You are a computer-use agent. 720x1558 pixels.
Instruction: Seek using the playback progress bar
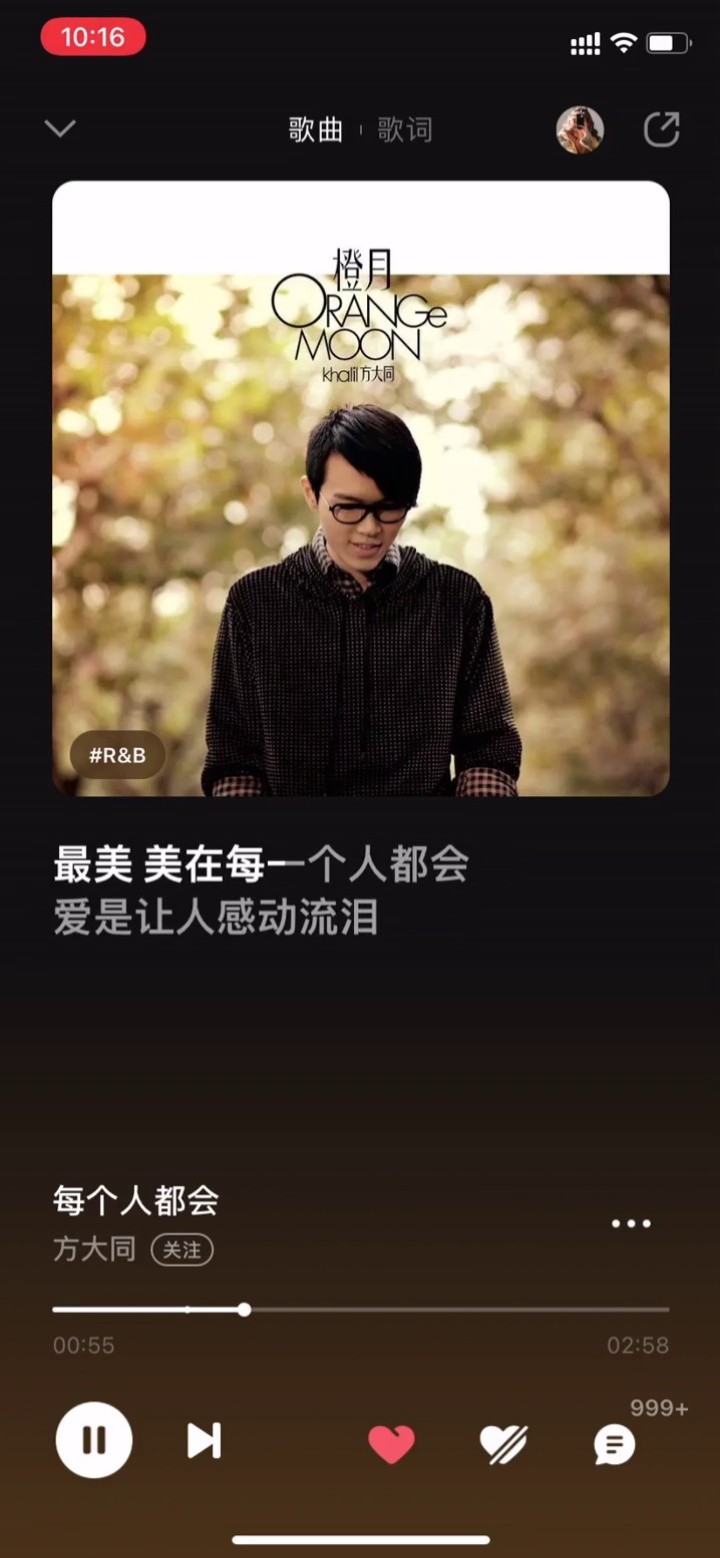point(361,1310)
